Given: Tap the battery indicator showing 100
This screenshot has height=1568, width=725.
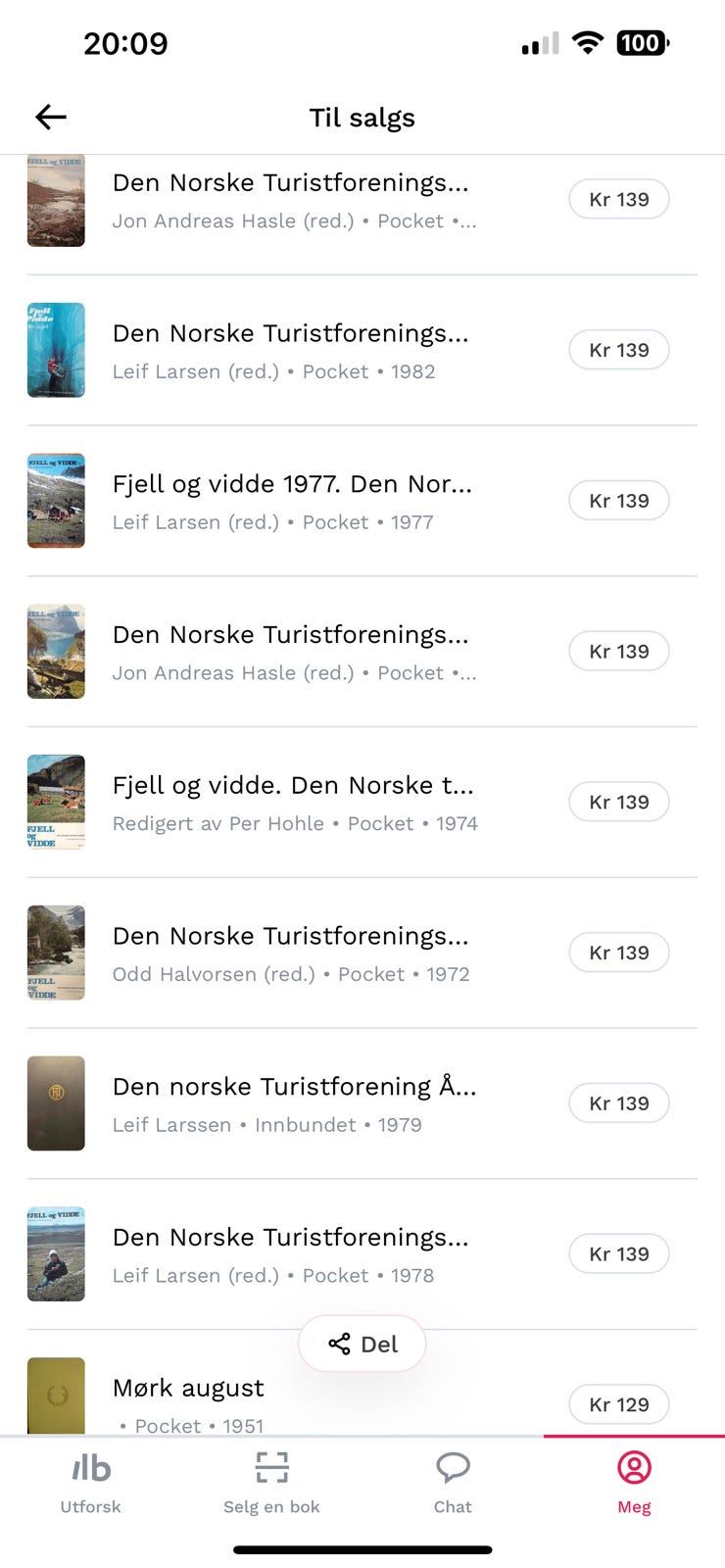Looking at the screenshot, I should pyautogui.click(x=642, y=42).
